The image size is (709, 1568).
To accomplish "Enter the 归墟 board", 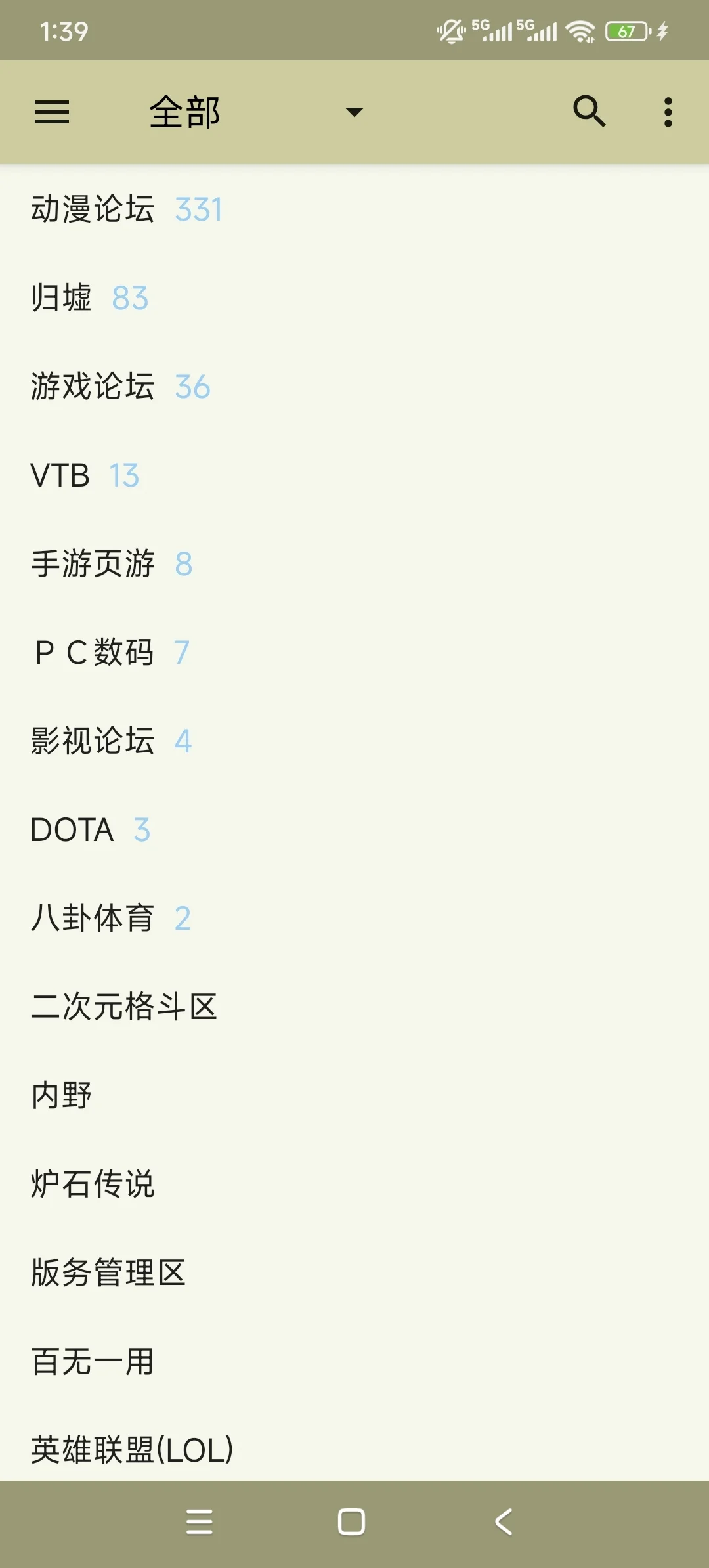I will [x=354, y=298].
